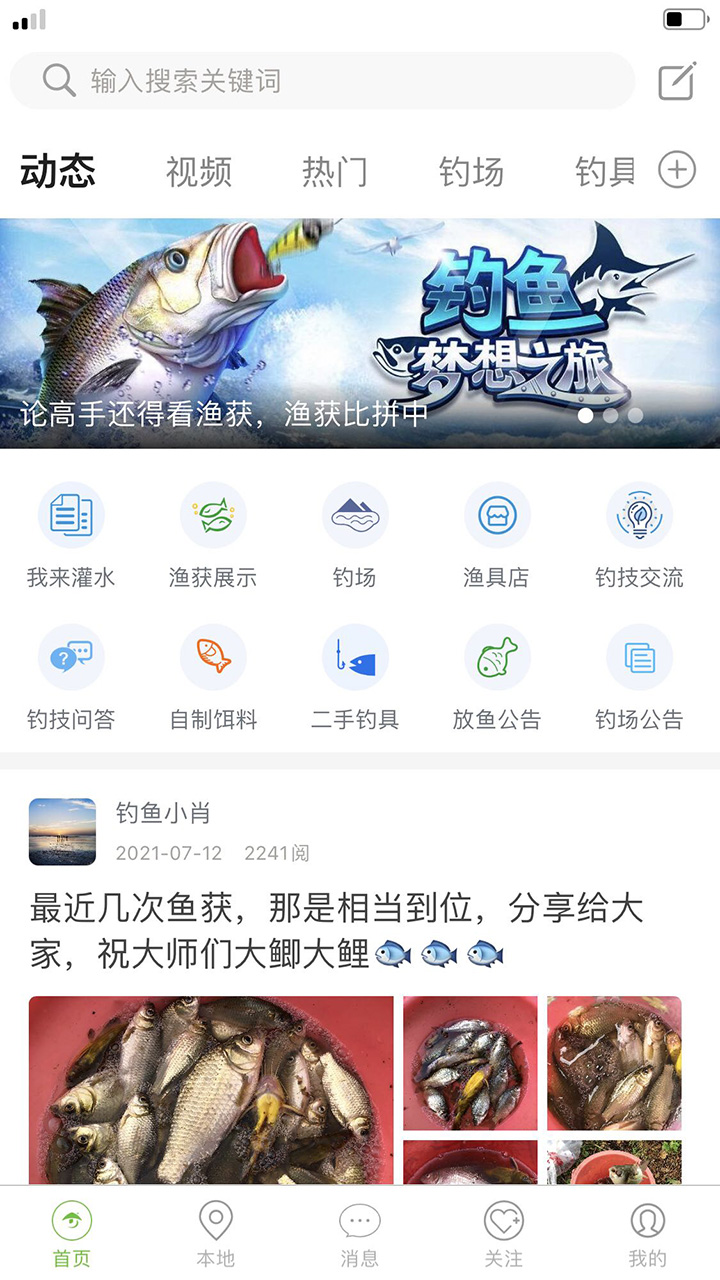Switch to the 热门 tab
Viewport: 720px width, 1280px height.
(335, 172)
